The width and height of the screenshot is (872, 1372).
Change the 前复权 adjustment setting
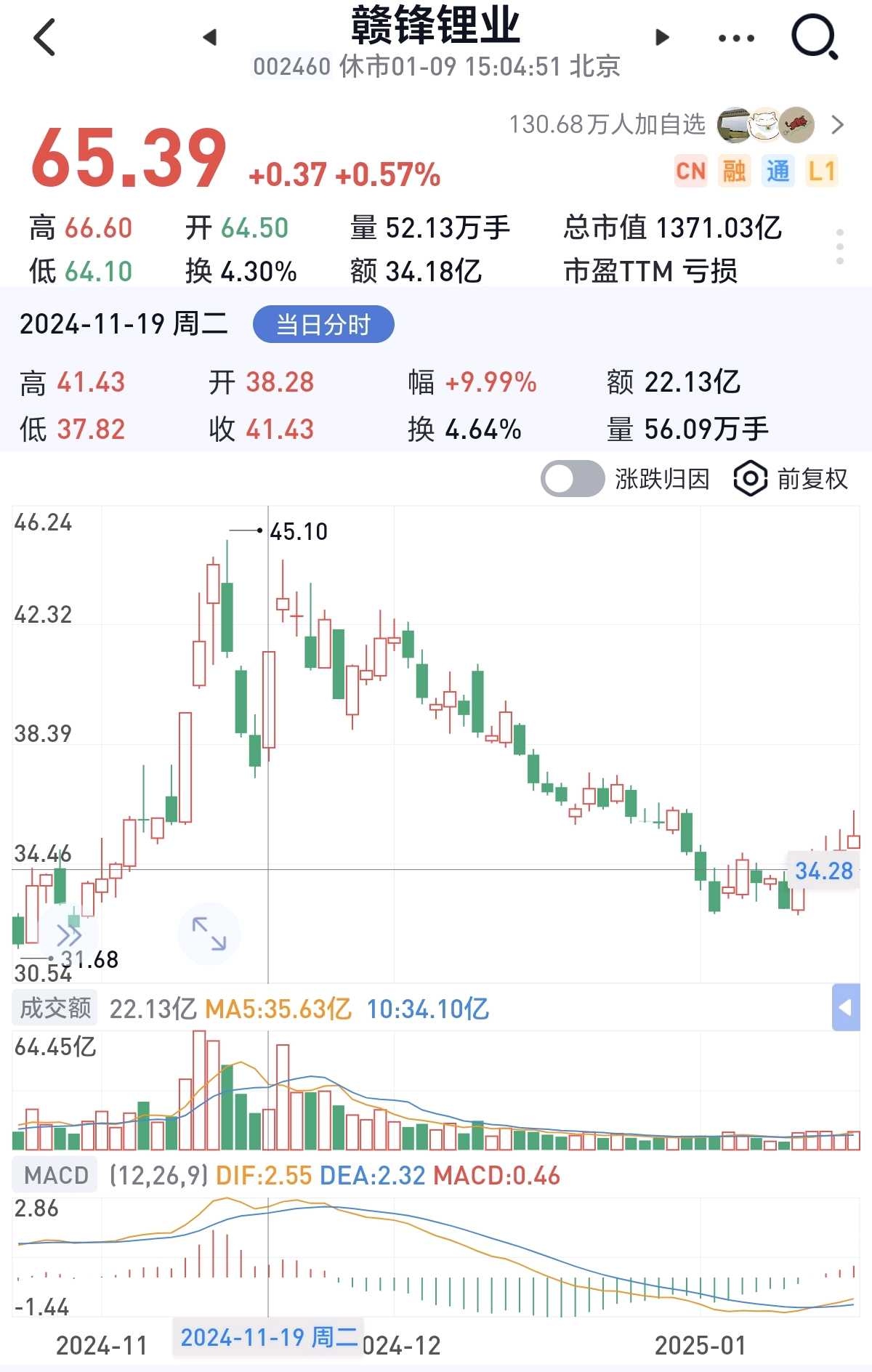pos(791,479)
